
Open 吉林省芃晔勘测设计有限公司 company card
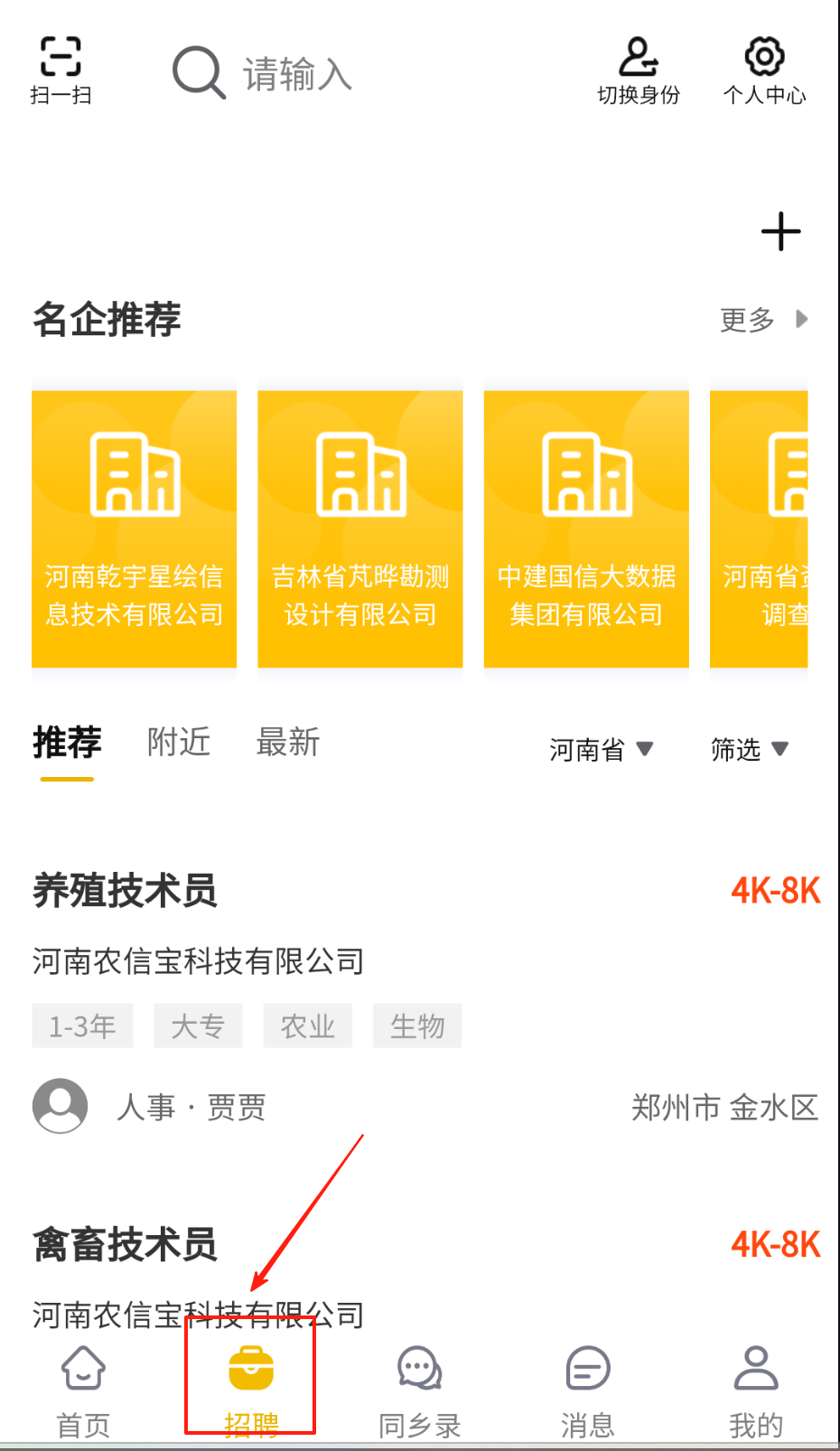(360, 529)
